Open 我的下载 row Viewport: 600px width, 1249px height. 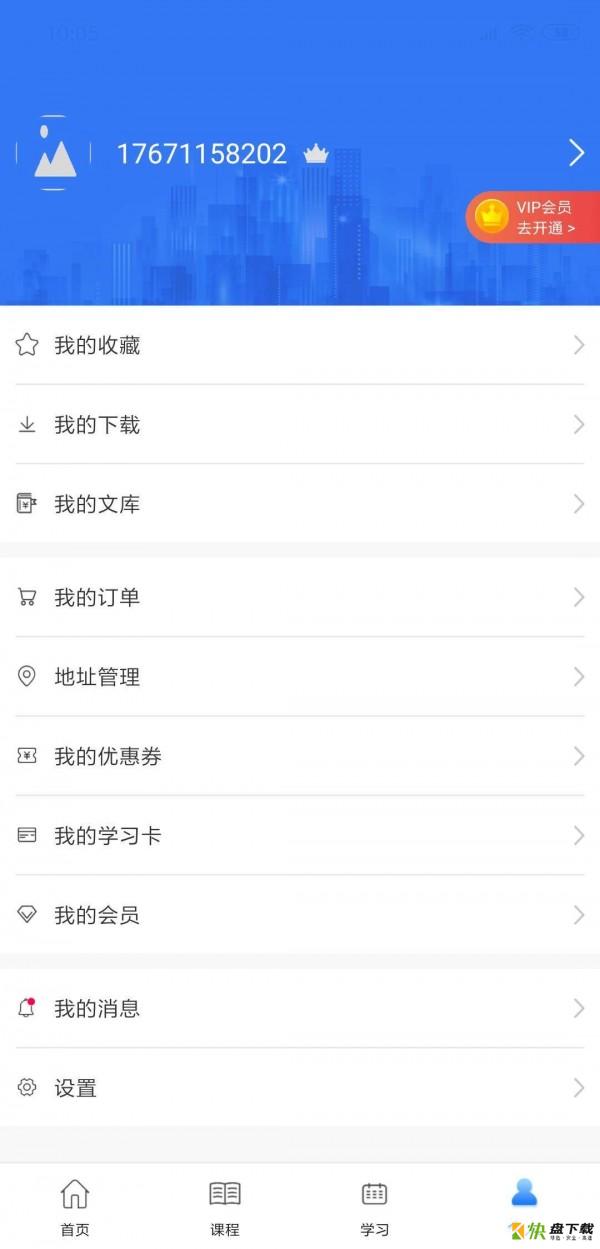point(300,425)
